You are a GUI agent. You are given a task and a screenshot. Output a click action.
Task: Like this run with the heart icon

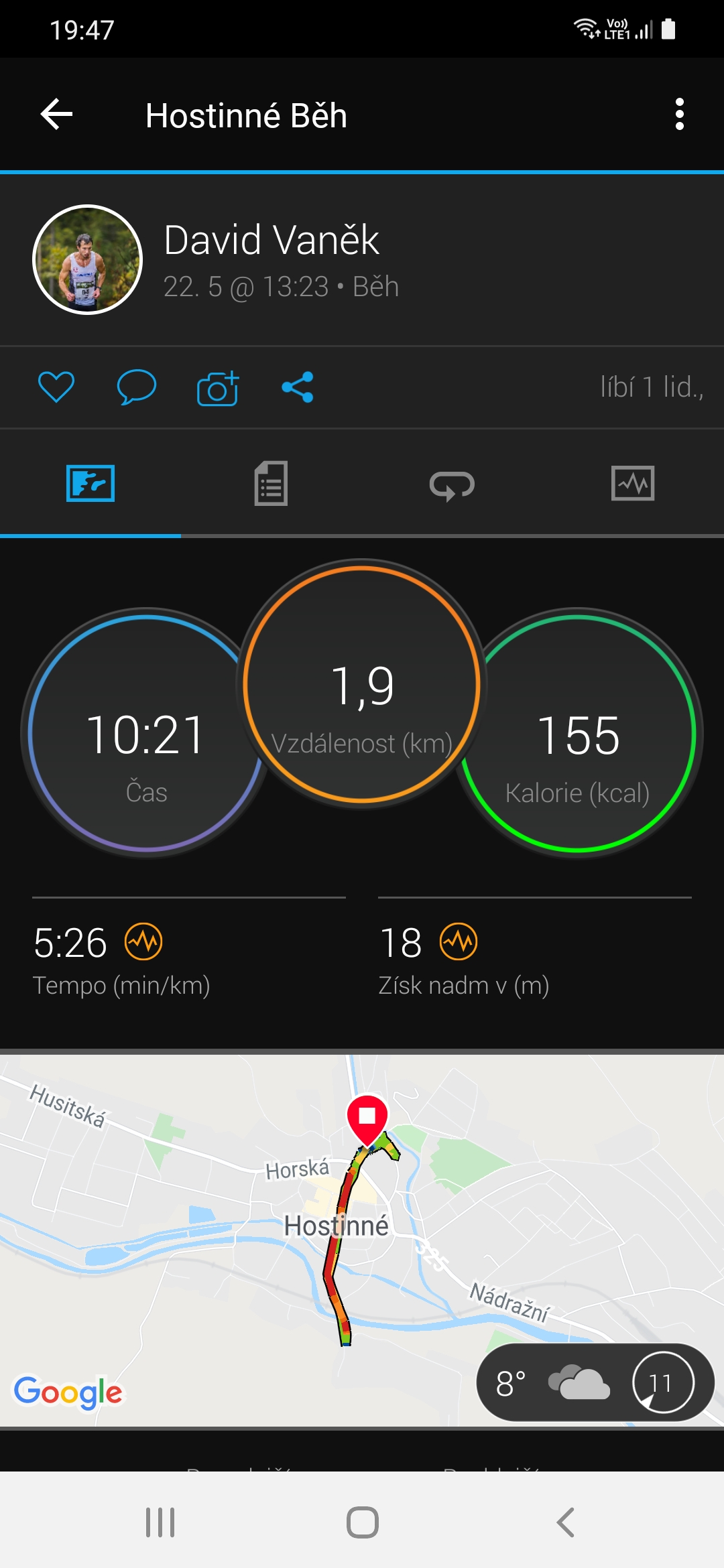point(56,387)
